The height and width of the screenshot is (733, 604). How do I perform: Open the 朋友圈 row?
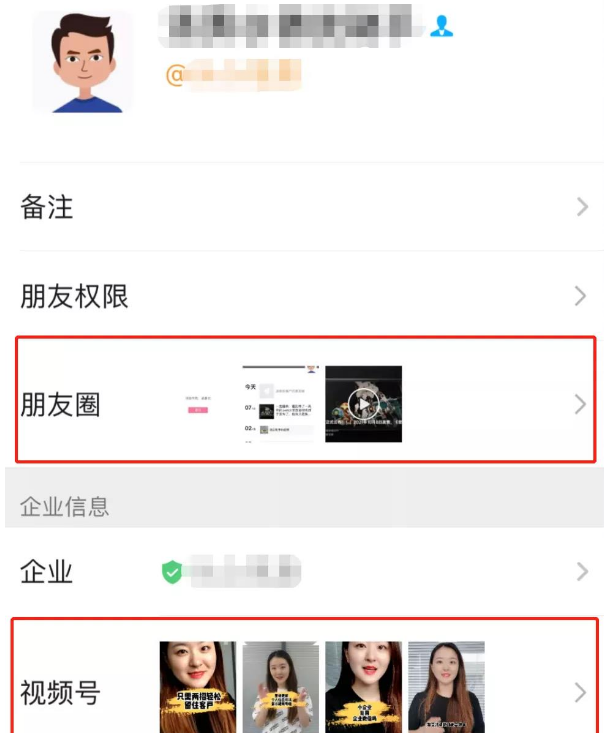(x=300, y=403)
